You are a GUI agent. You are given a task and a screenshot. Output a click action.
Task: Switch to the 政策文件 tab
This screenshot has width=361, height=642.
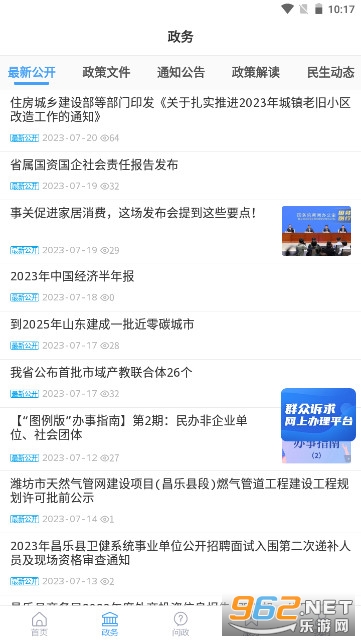point(106,72)
